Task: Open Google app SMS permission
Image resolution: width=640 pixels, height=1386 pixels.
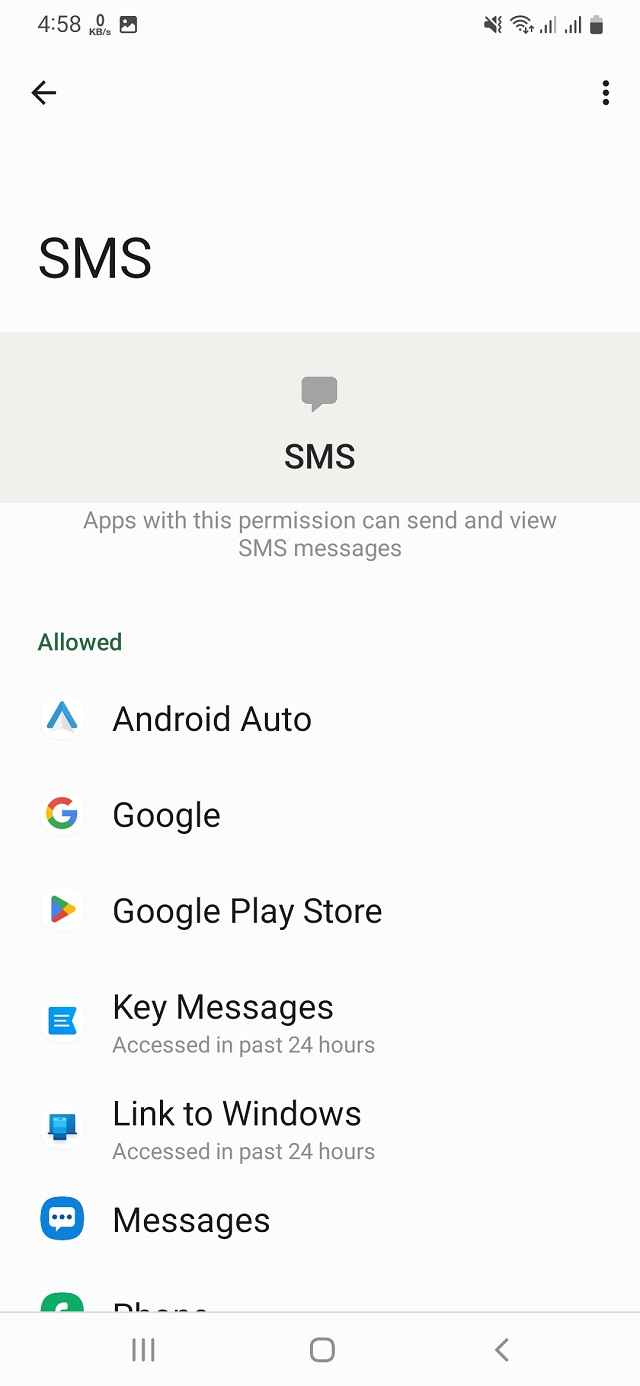Action: (x=166, y=815)
